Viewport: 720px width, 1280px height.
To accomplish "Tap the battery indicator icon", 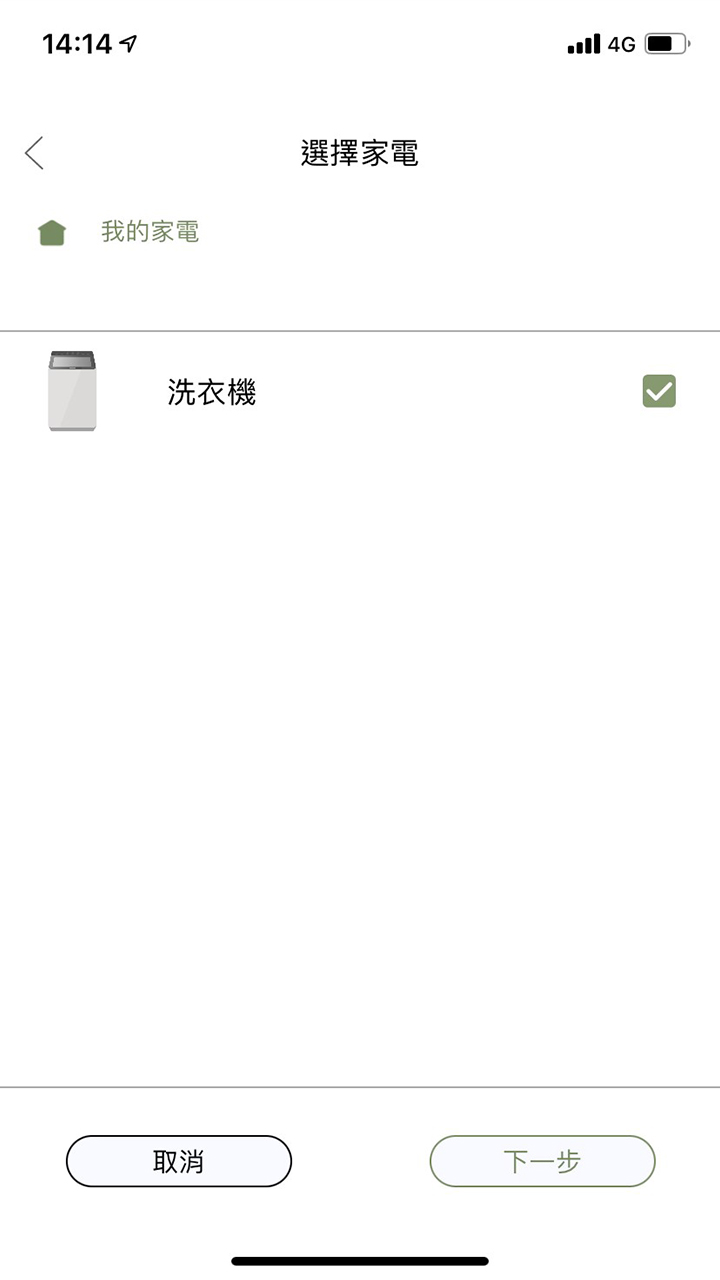I will pos(668,44).
